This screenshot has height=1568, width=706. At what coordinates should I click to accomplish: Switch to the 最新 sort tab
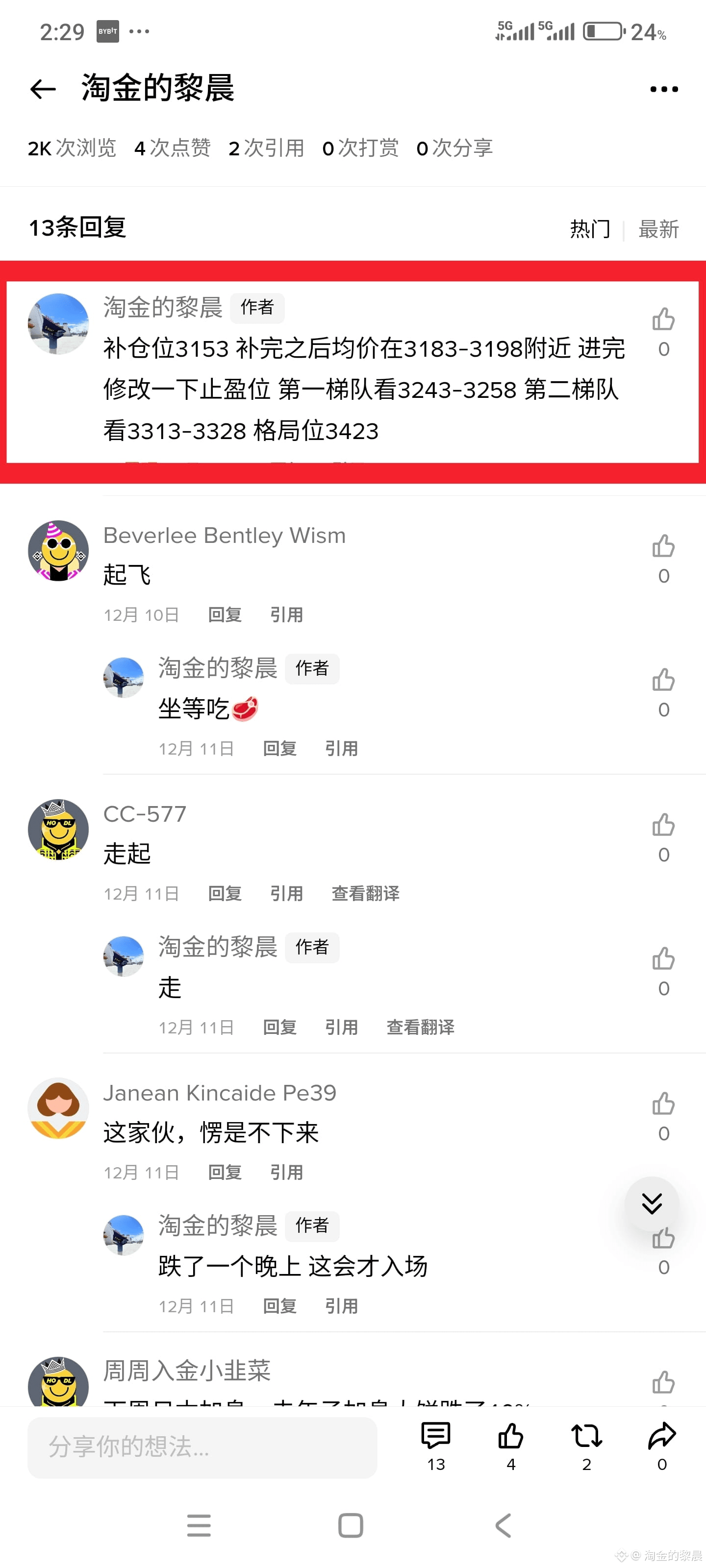658,229
